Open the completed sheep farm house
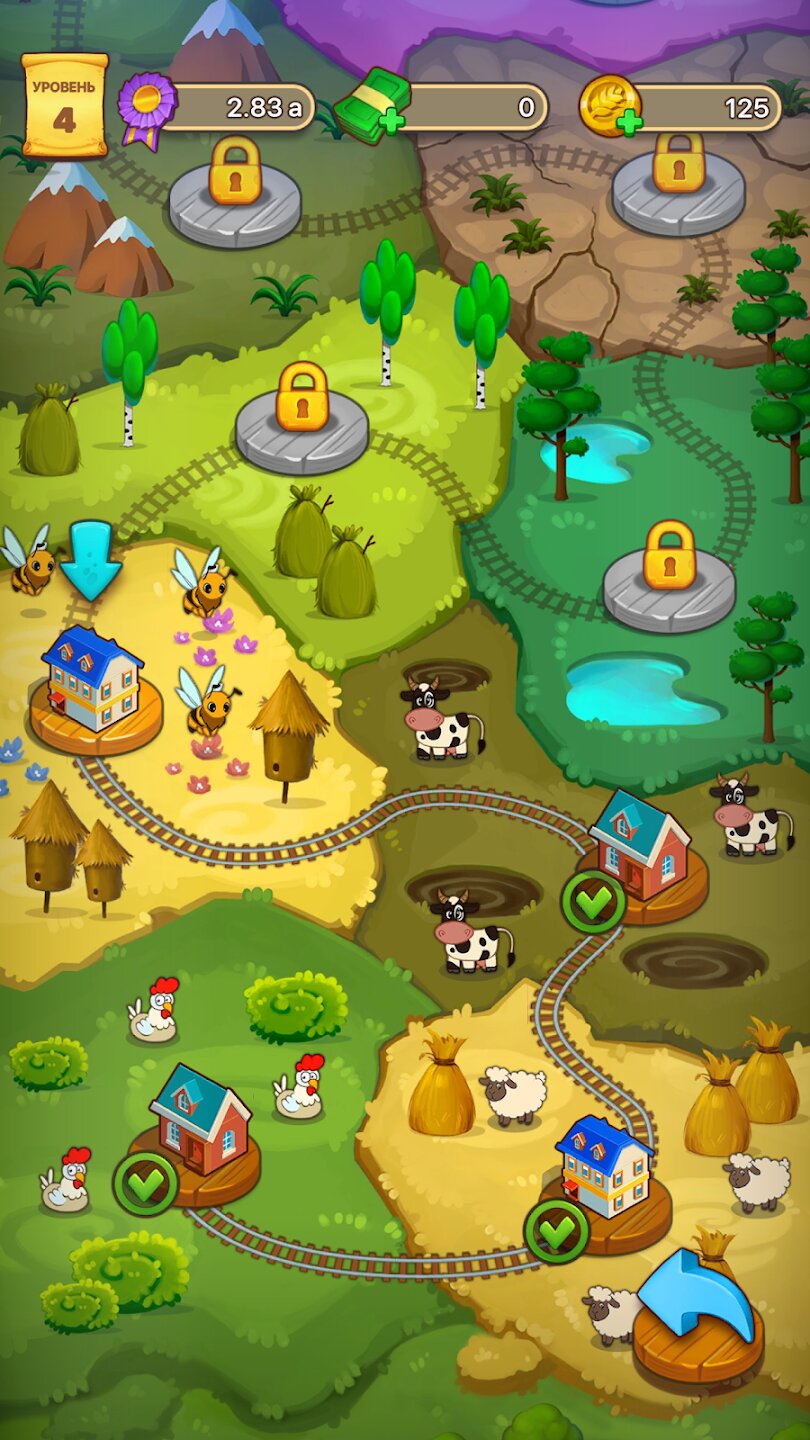Screen dimensions: 810x1440 click(x=603, y=1172)
